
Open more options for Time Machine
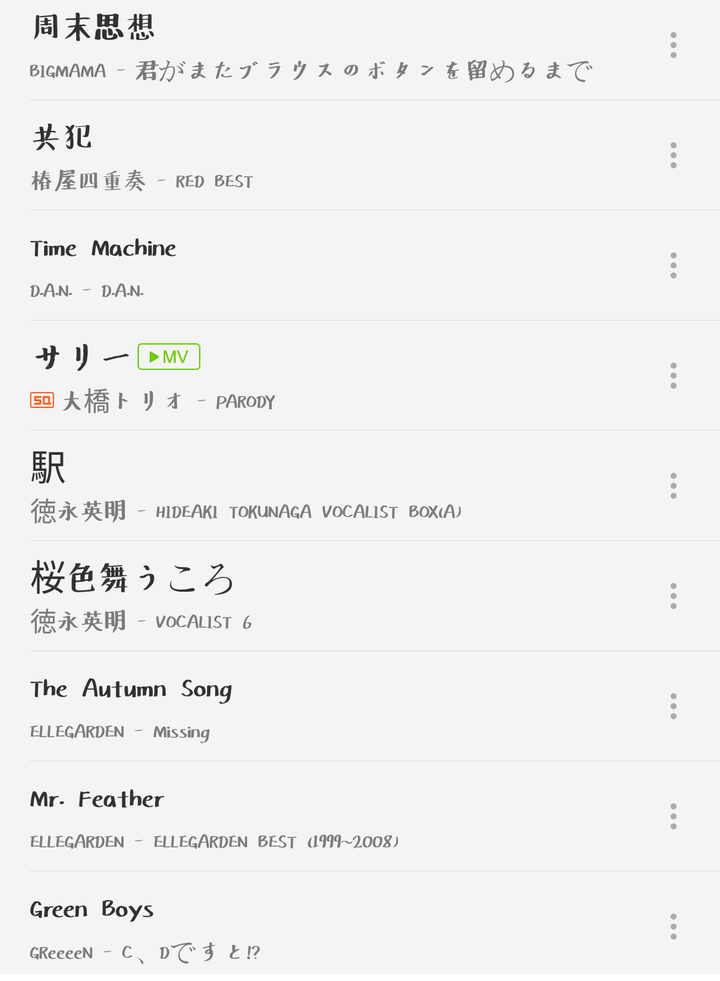[x=673, y=265]
